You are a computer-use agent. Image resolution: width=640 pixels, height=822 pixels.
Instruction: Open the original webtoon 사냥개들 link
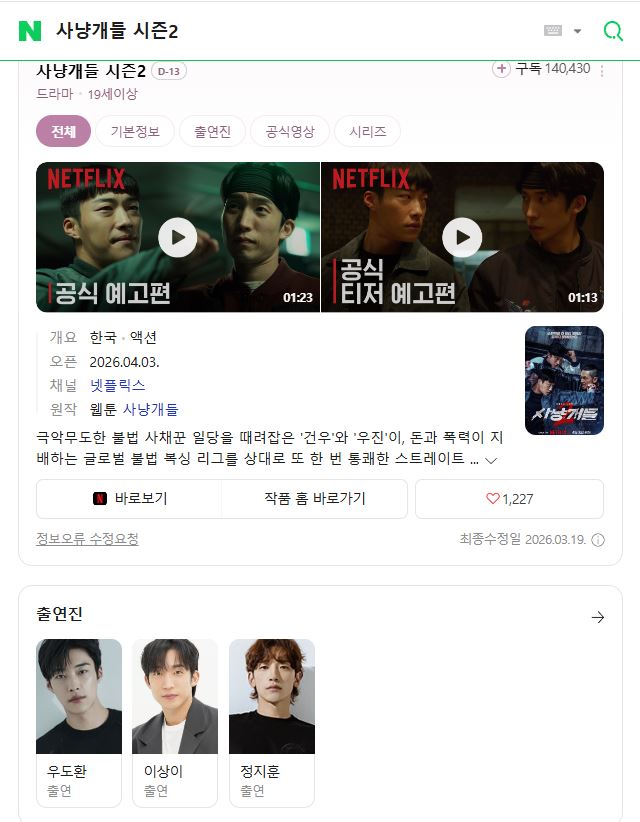tap(150, 409)
